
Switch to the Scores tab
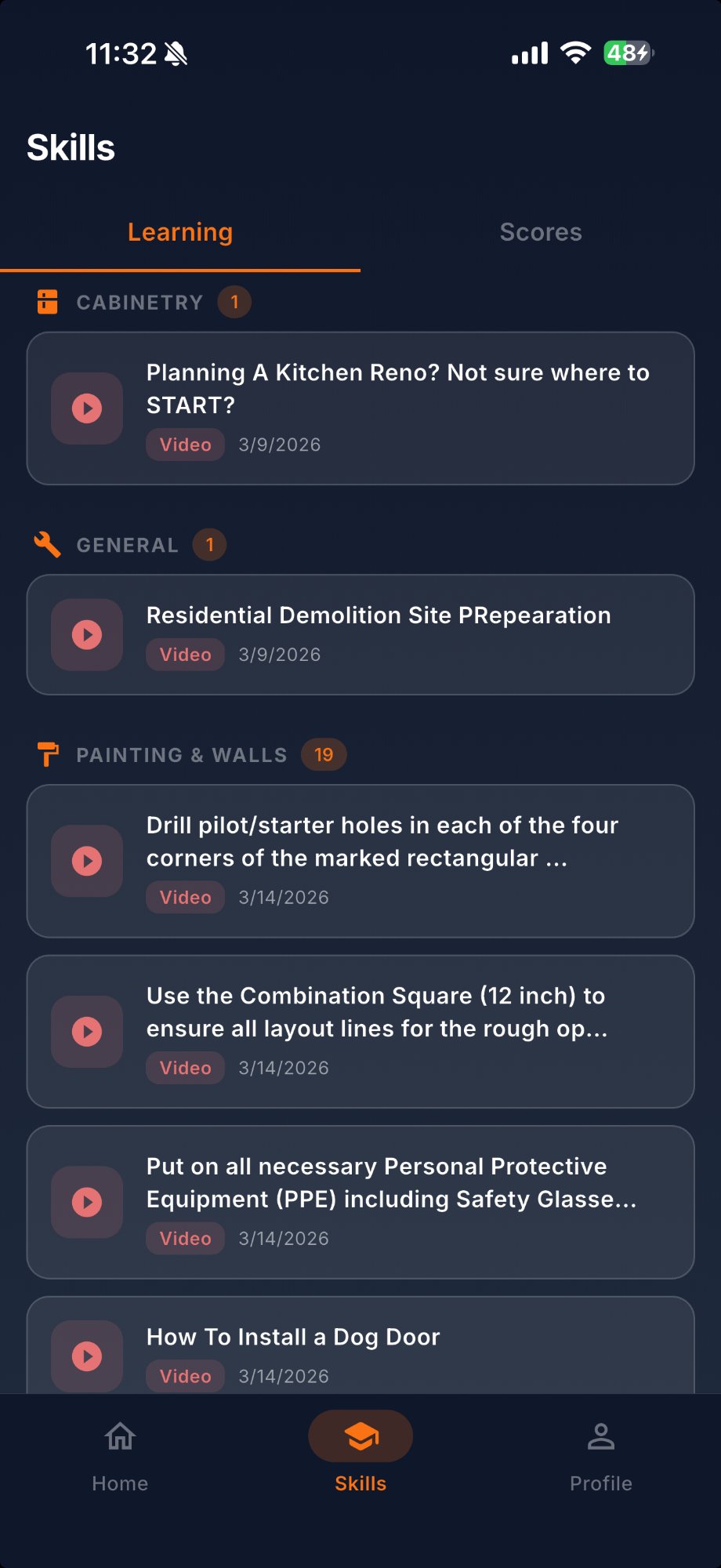coord(540,232)
